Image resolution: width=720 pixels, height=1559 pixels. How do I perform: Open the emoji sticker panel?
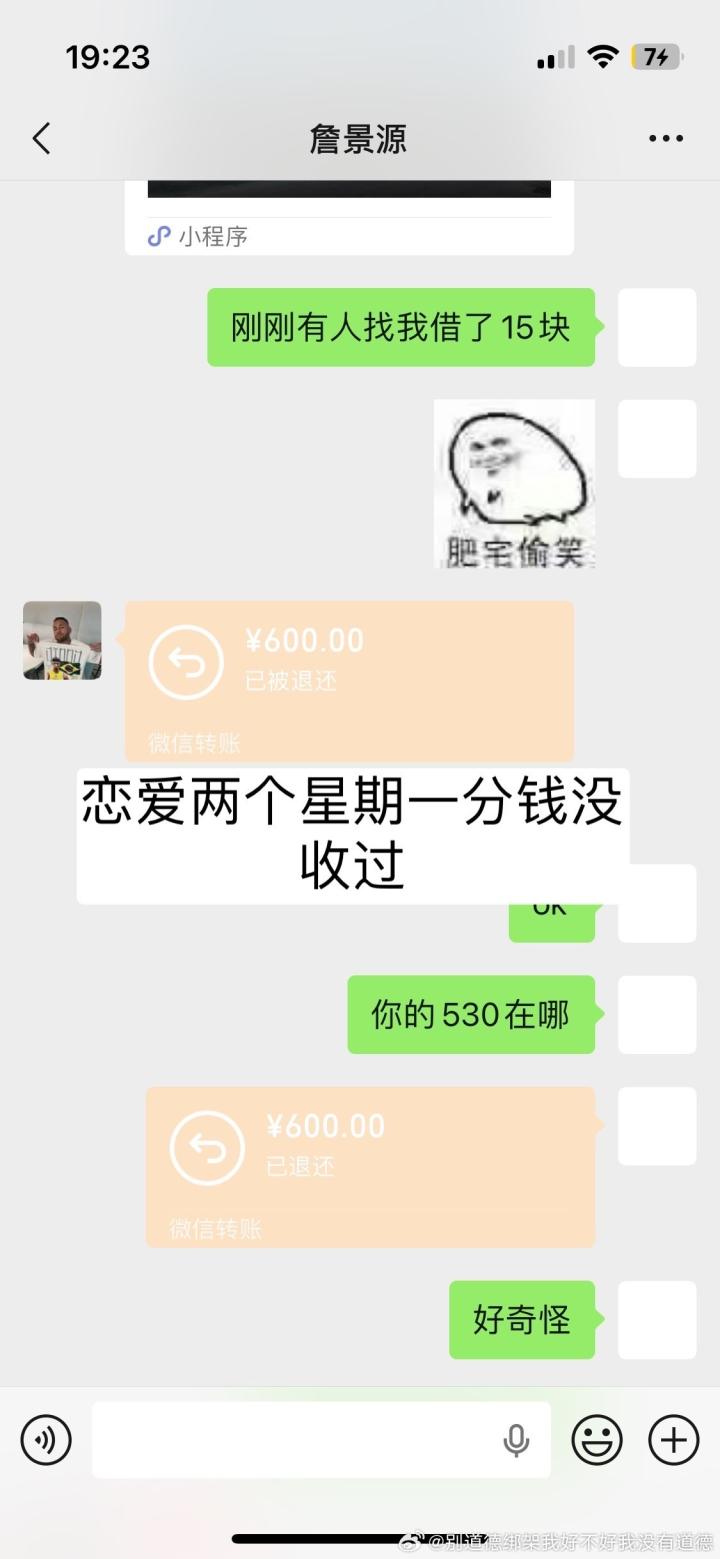pyautogui.click(x=597, y=1440)
